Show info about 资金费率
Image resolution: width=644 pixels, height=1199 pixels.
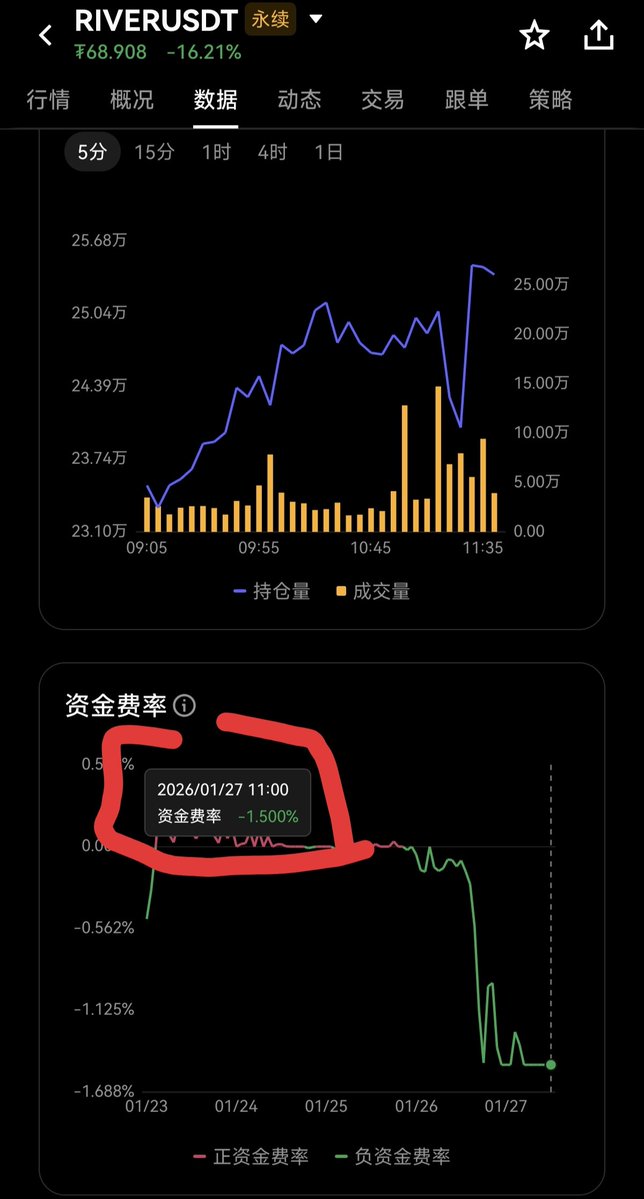point(184,706)
